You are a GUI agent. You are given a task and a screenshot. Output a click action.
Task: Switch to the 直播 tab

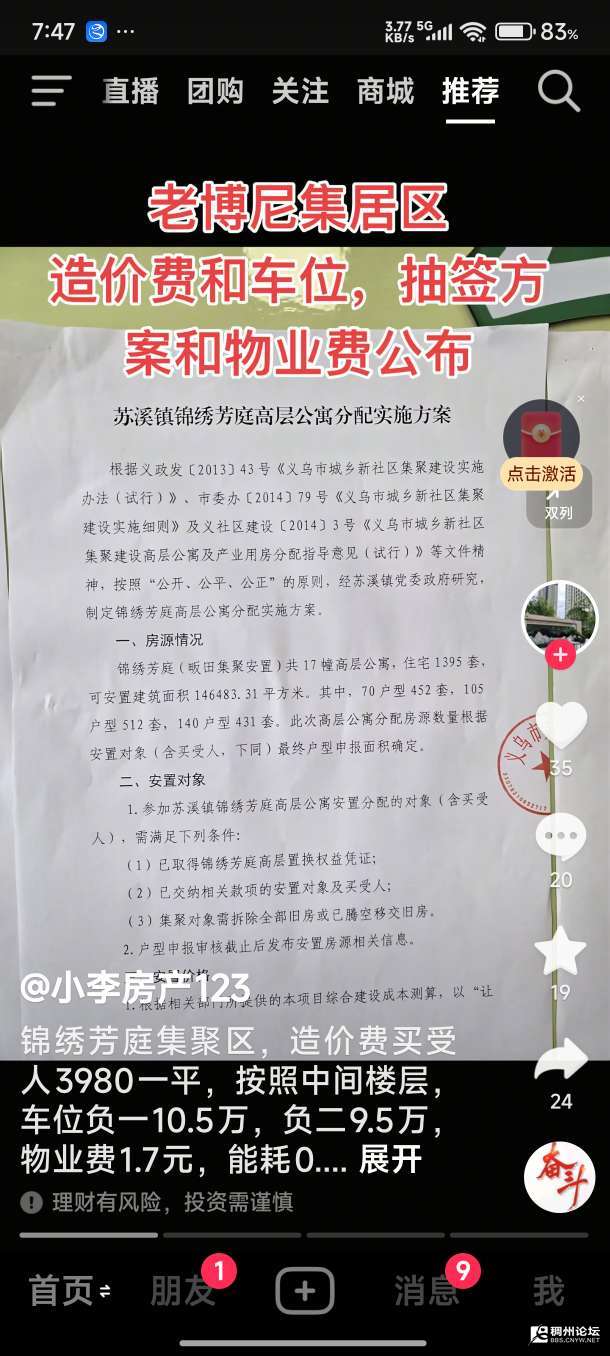coord(131,92)
